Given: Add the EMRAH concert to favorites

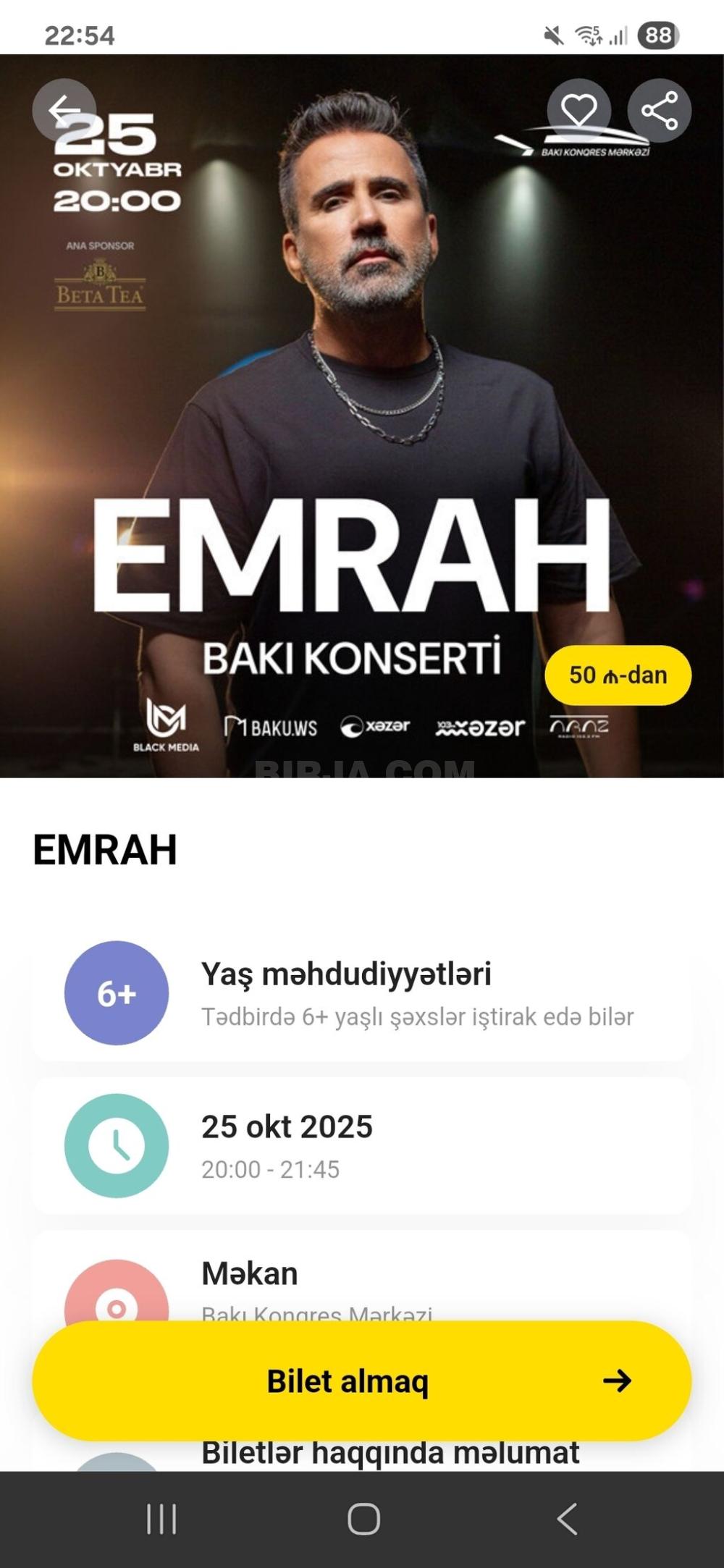Looking at the screenshot, I should click(578, 110).
